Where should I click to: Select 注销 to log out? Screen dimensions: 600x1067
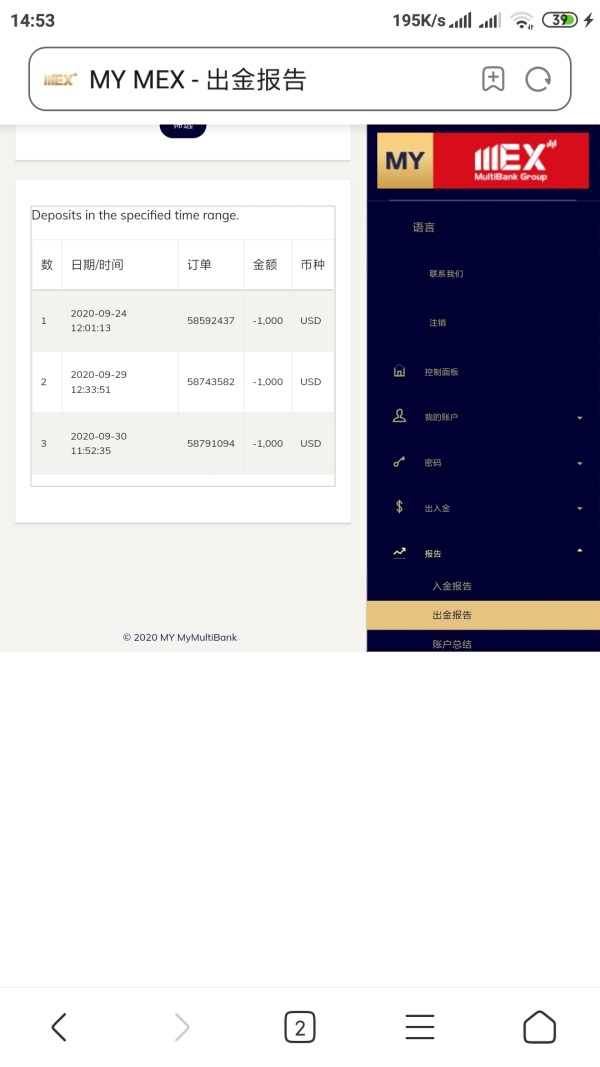(437, 323)
